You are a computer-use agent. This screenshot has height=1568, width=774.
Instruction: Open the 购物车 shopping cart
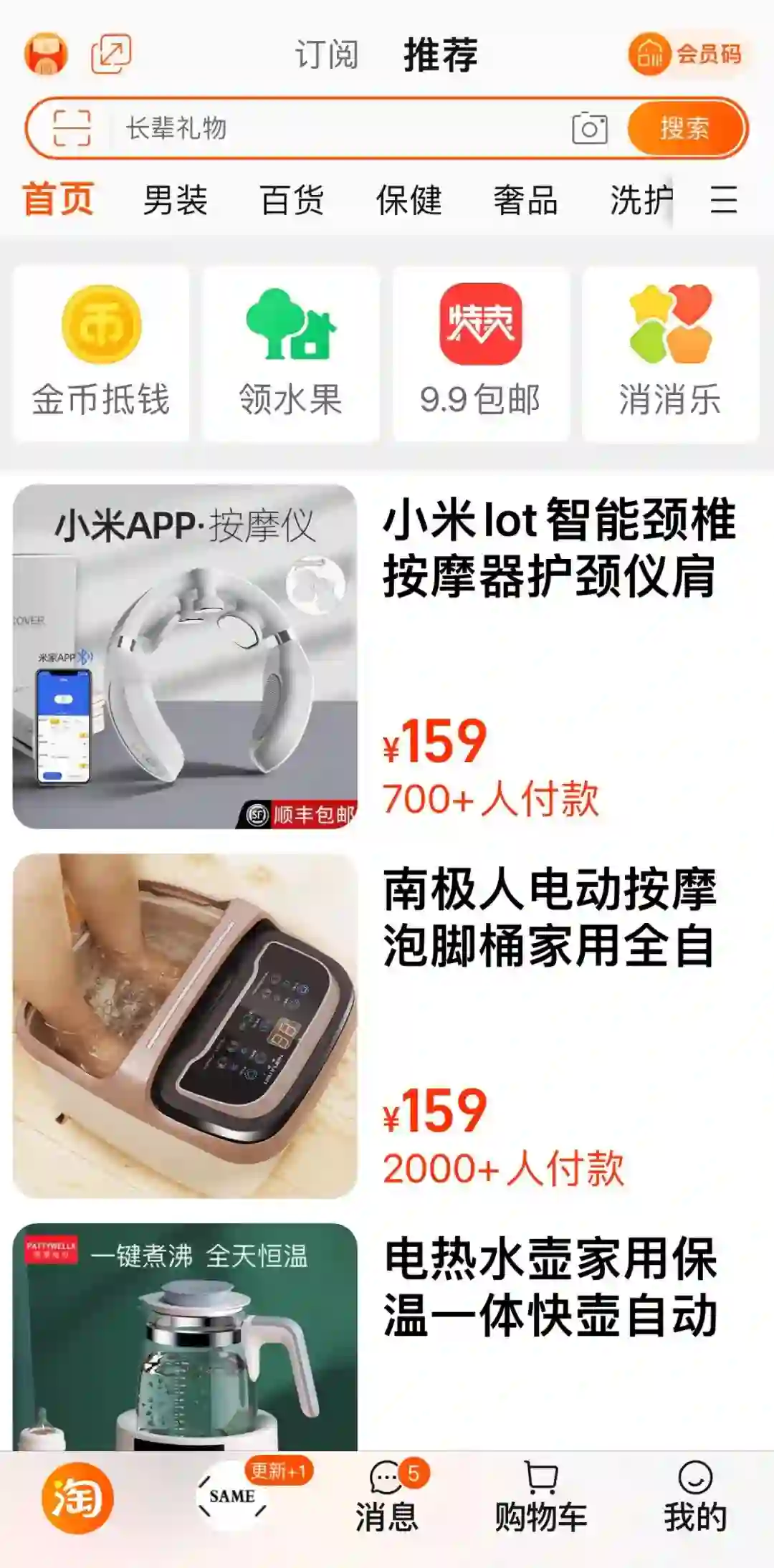click(541, 1498)
